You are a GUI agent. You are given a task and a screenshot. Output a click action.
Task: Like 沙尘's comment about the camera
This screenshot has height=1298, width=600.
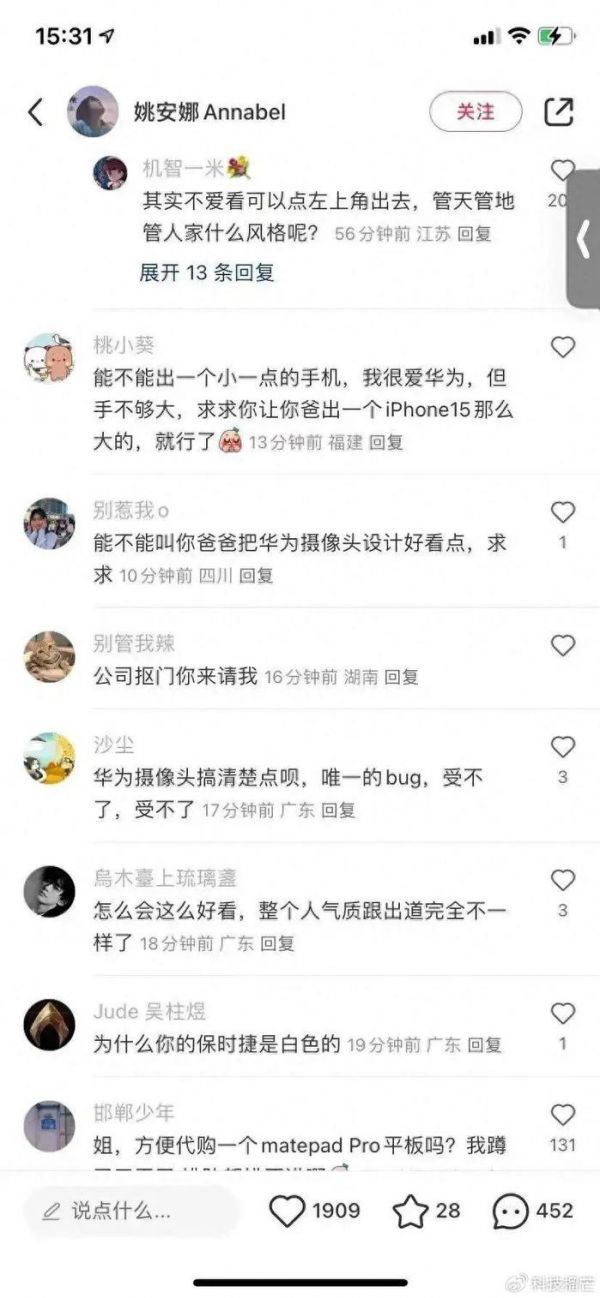(563, 747)
